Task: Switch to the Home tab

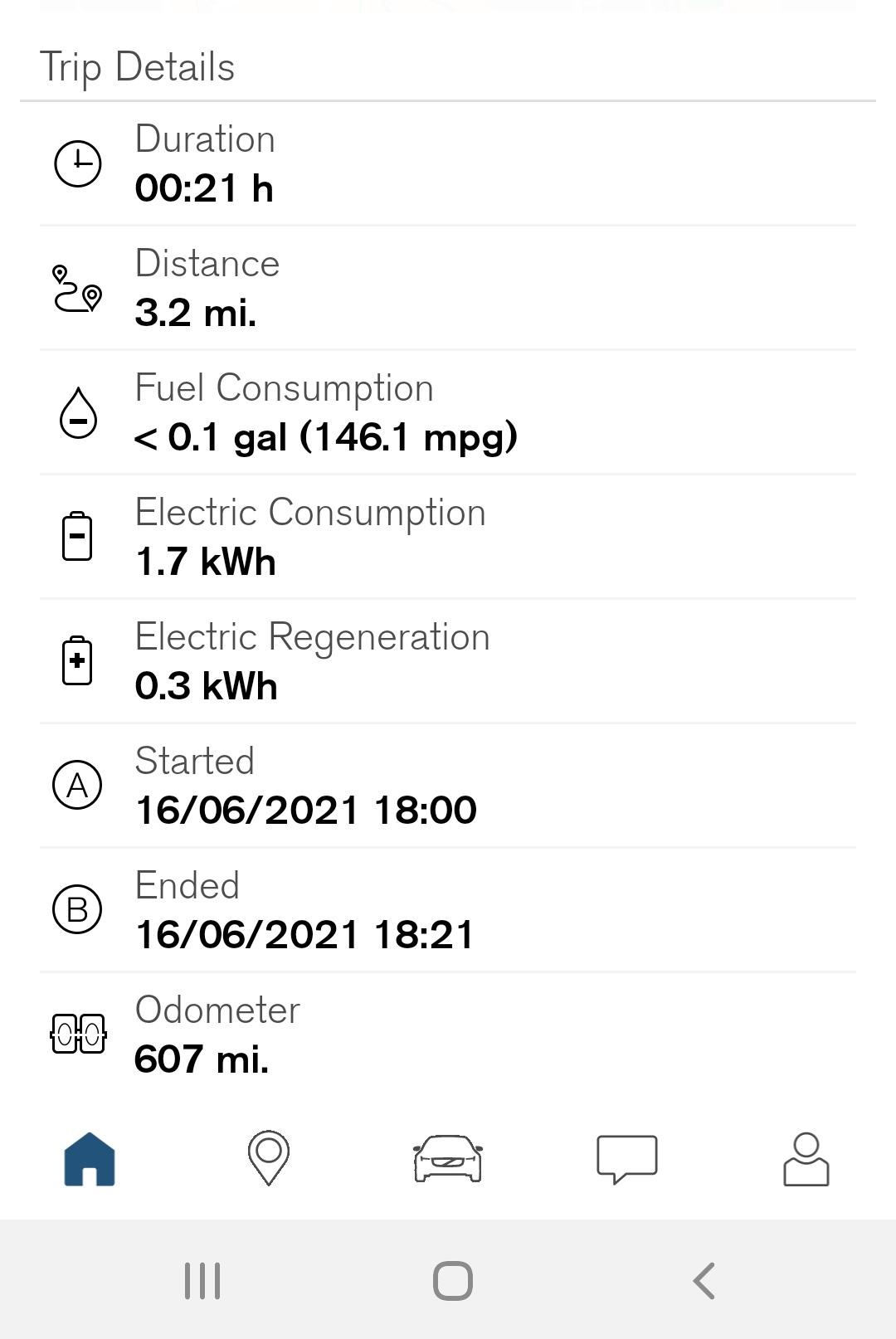Action: click(x=90, y=1158)
